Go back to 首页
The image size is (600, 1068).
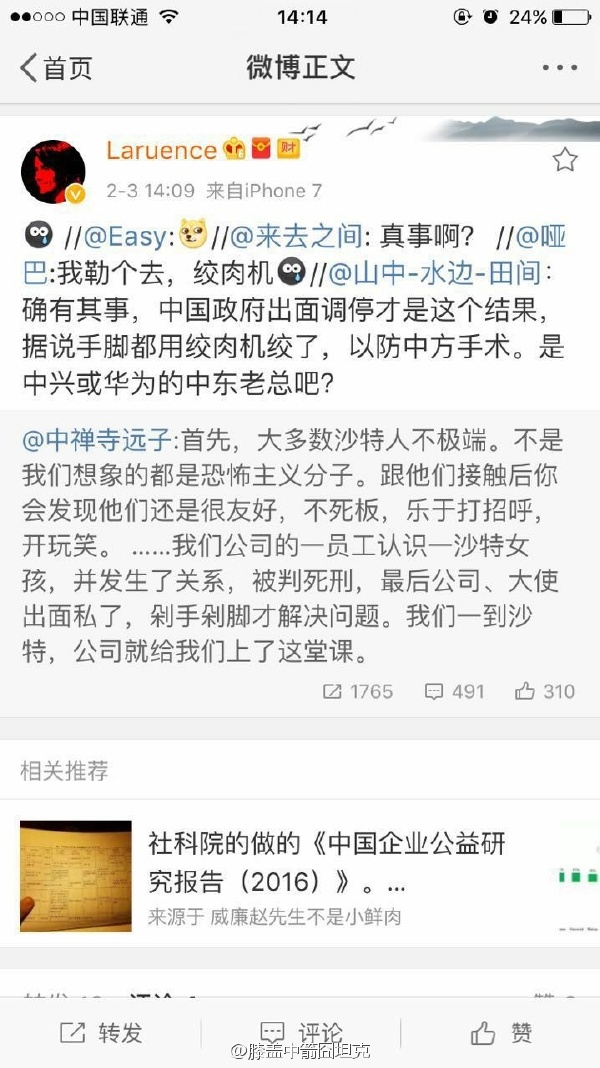pyautogui.click(x=56, y=68)
